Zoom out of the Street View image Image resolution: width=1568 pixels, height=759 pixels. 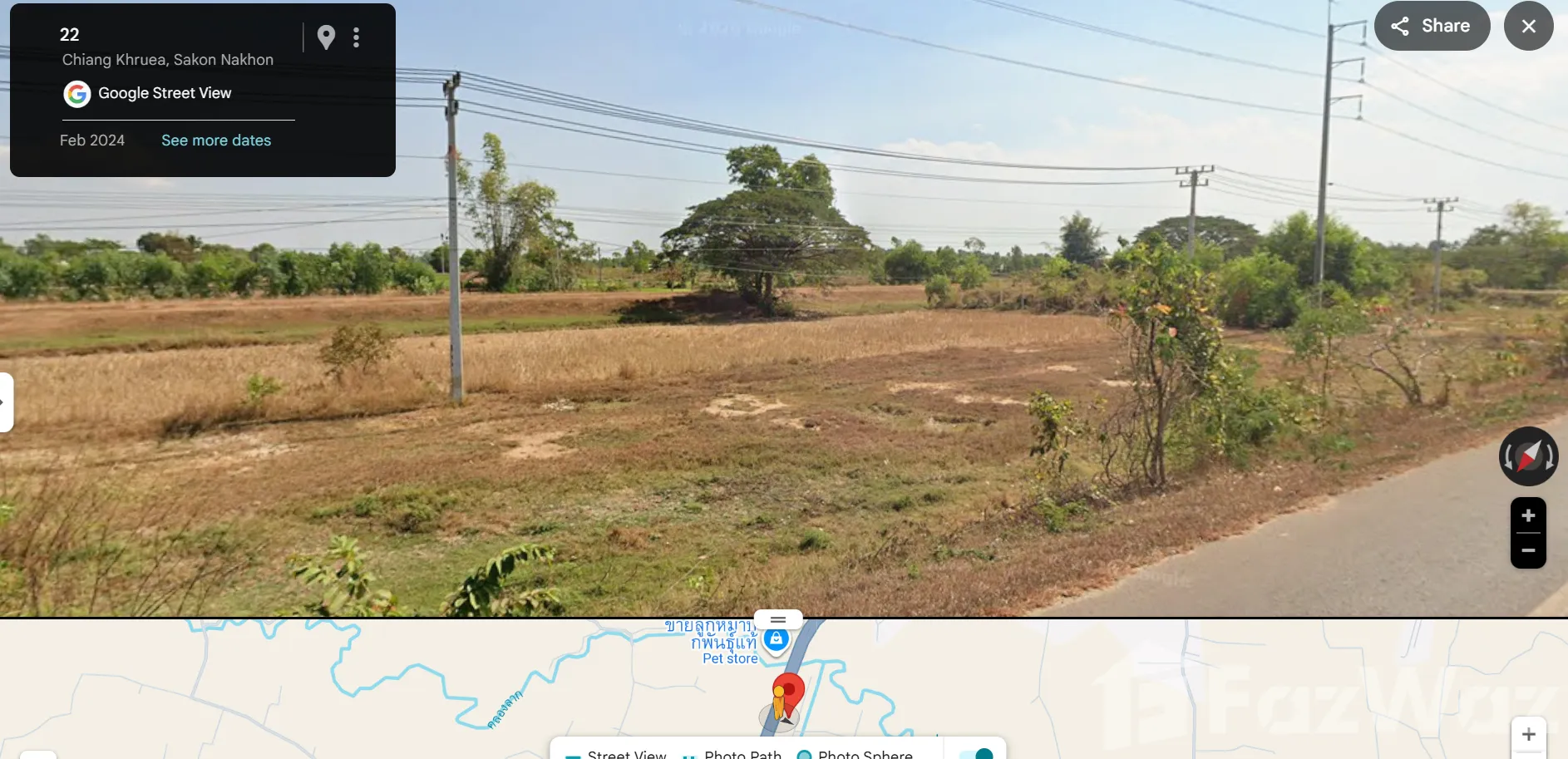(1528, 550)
